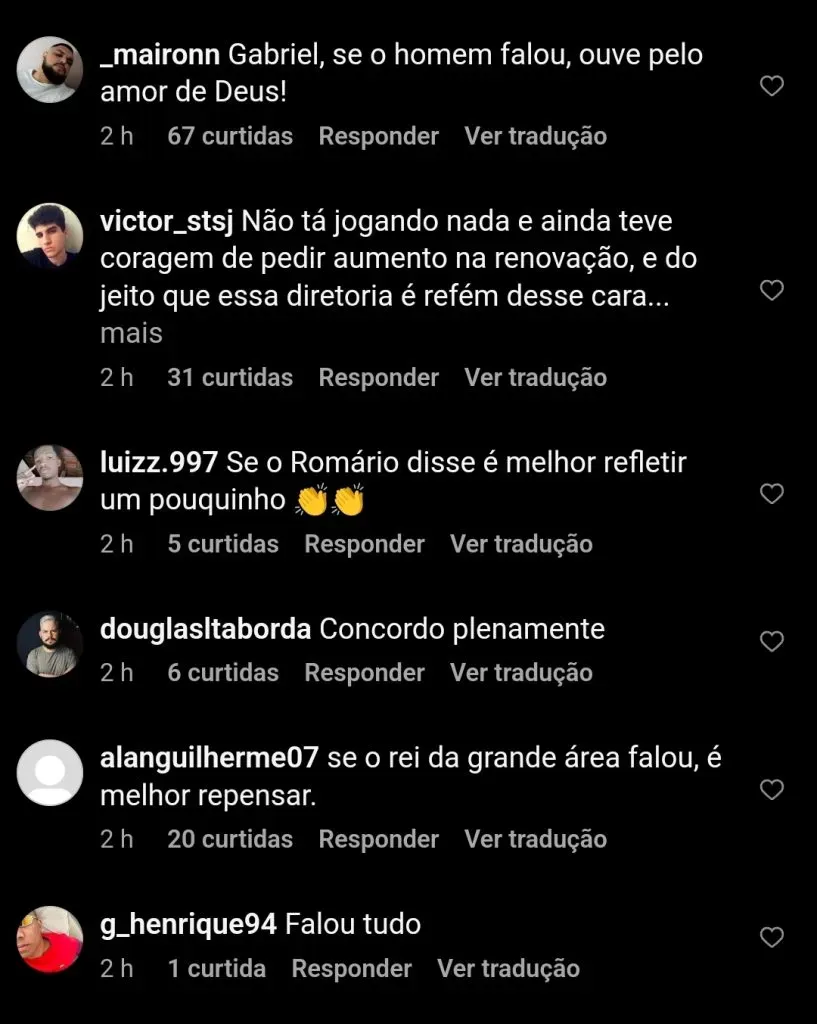The image size is (817, 1024).
Task: Reply to _maironn's comment
Action: click(x=378, y=136)
